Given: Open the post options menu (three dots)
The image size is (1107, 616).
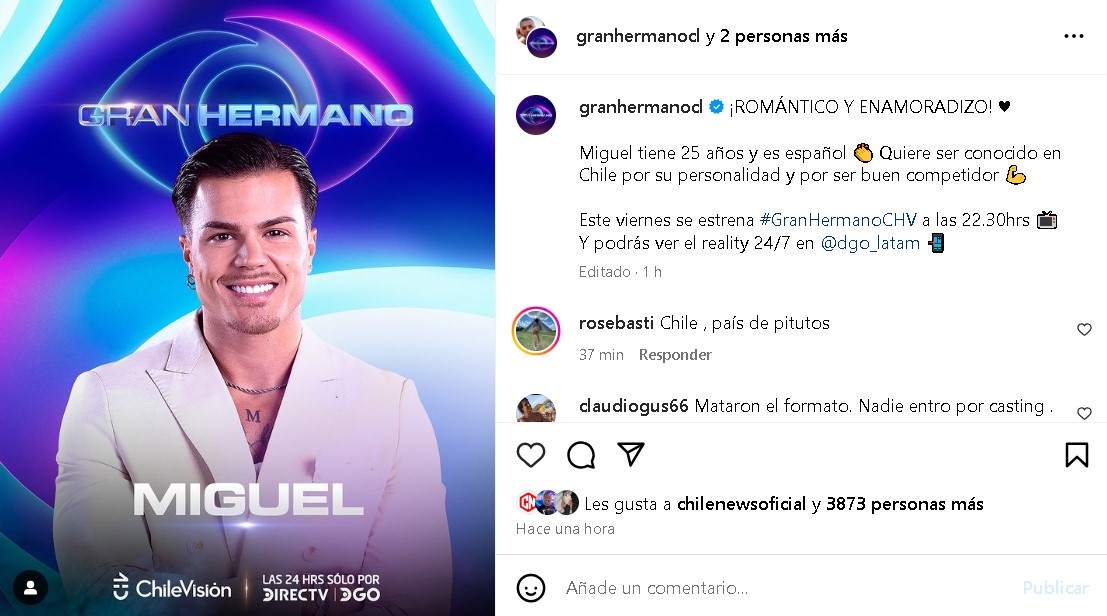Looking at the screenshot, I should click(x=1073, y=36).
